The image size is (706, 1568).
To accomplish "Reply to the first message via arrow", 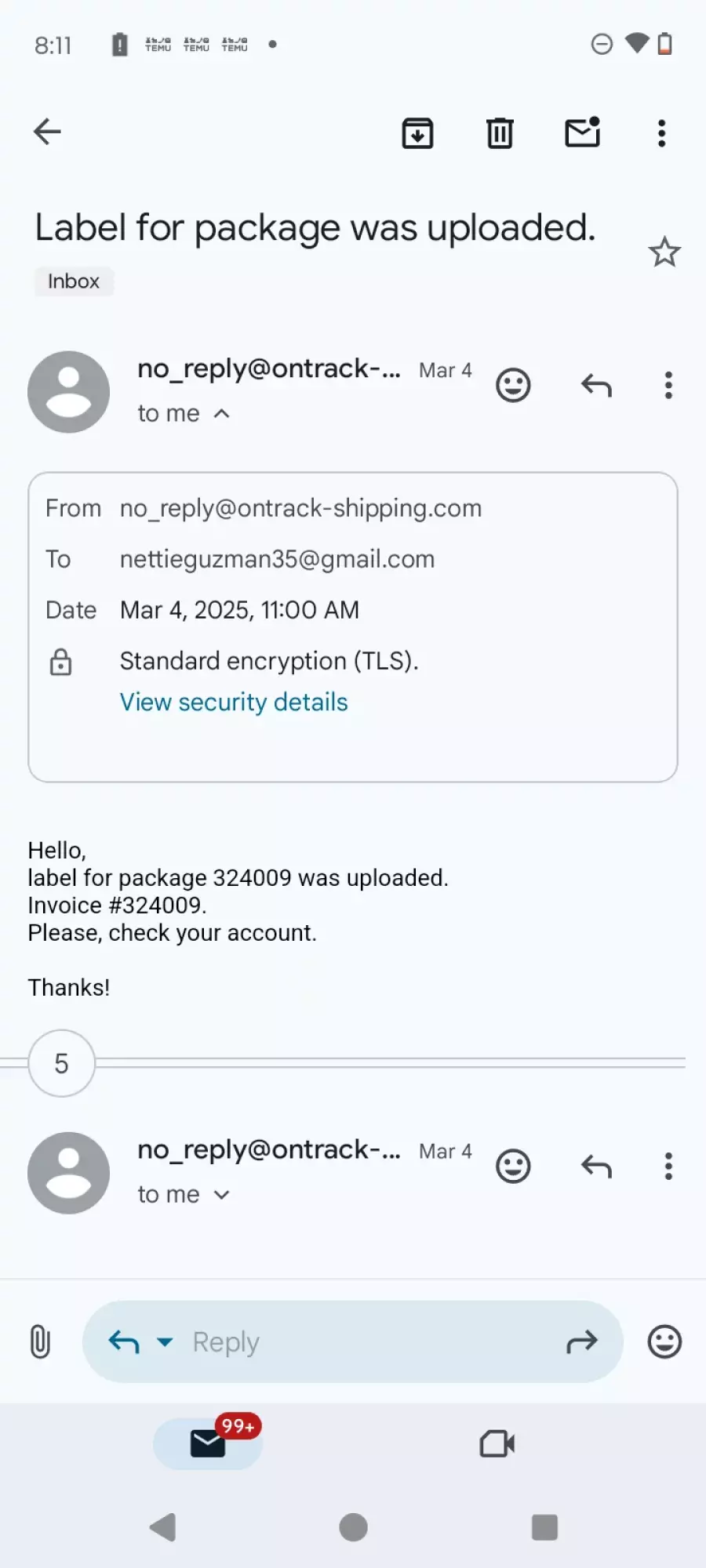I will 596,385.
